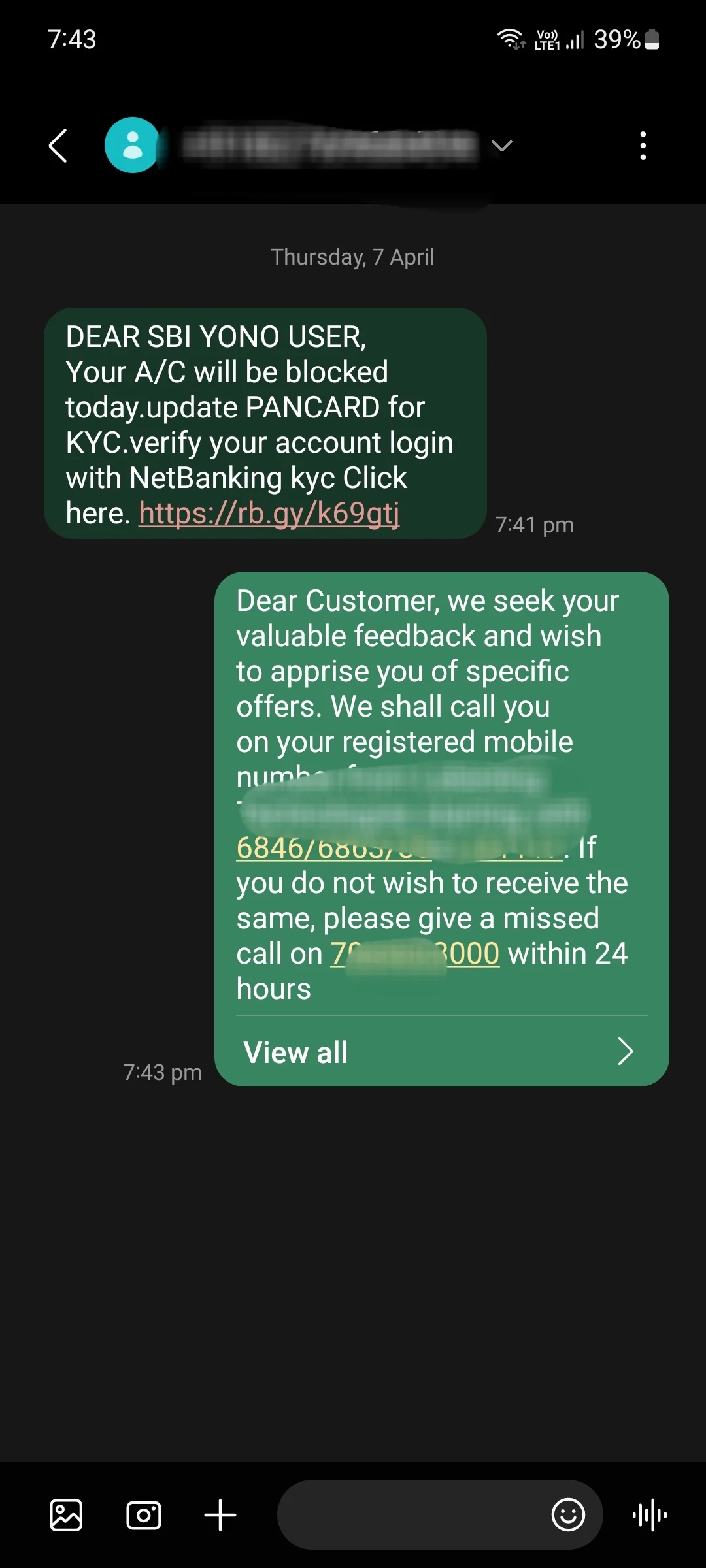Open the plus attachment options
Viewport: 706px width, 1568px height.
(220, 1515)
